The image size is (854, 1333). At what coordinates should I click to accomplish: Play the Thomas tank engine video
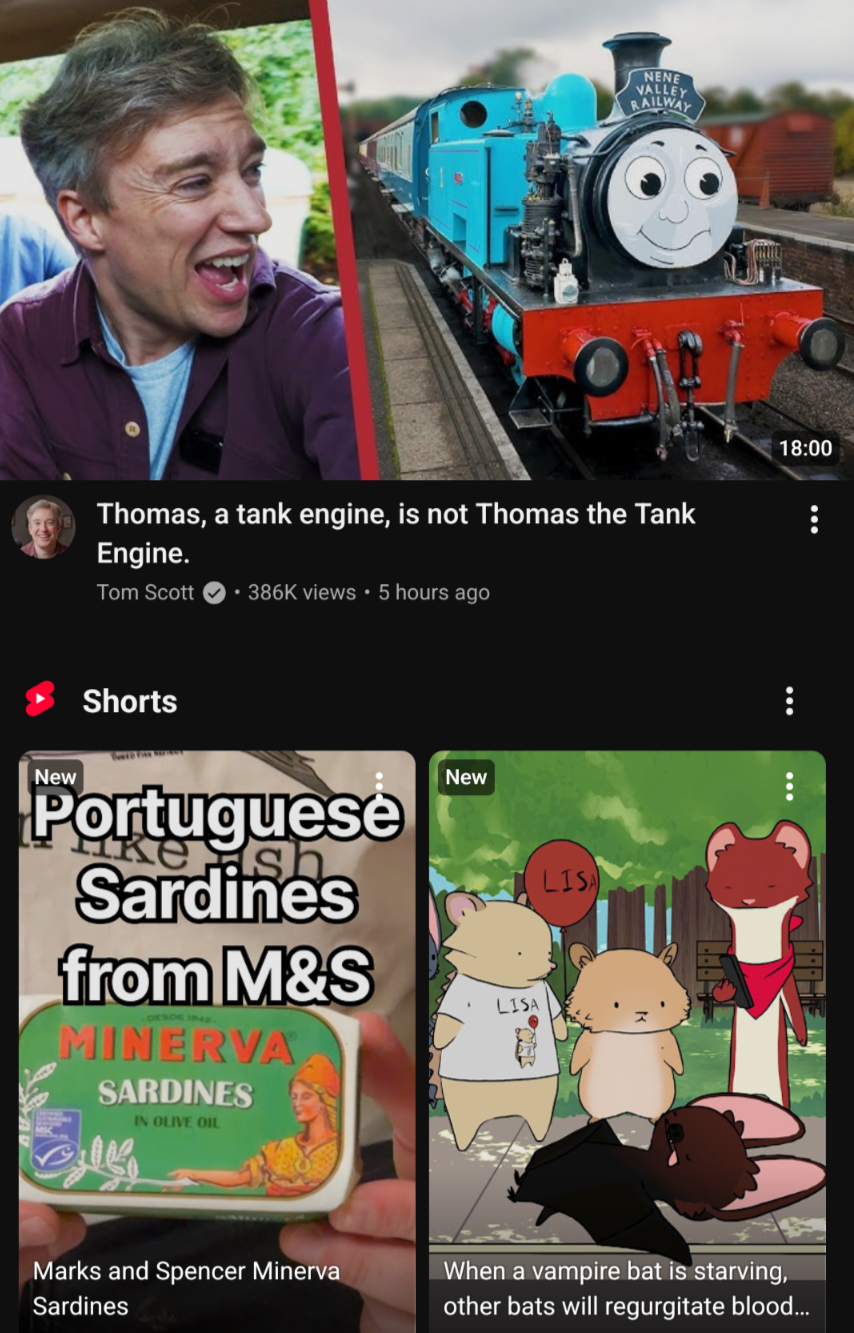[427, 240]
